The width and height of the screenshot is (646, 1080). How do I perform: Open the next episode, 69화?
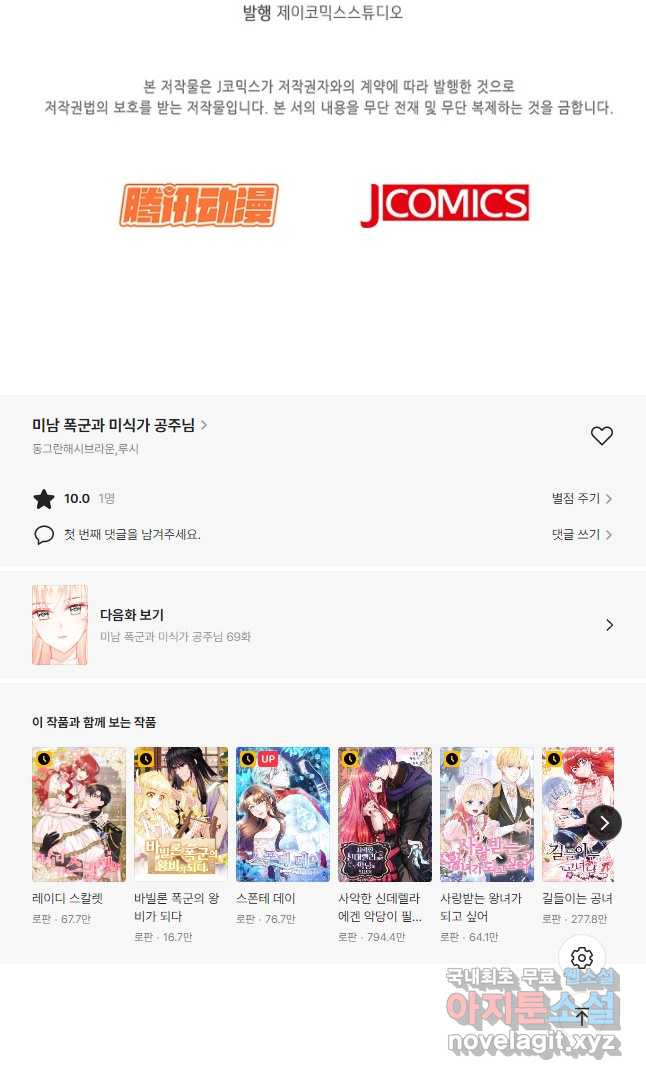[322, 625]
